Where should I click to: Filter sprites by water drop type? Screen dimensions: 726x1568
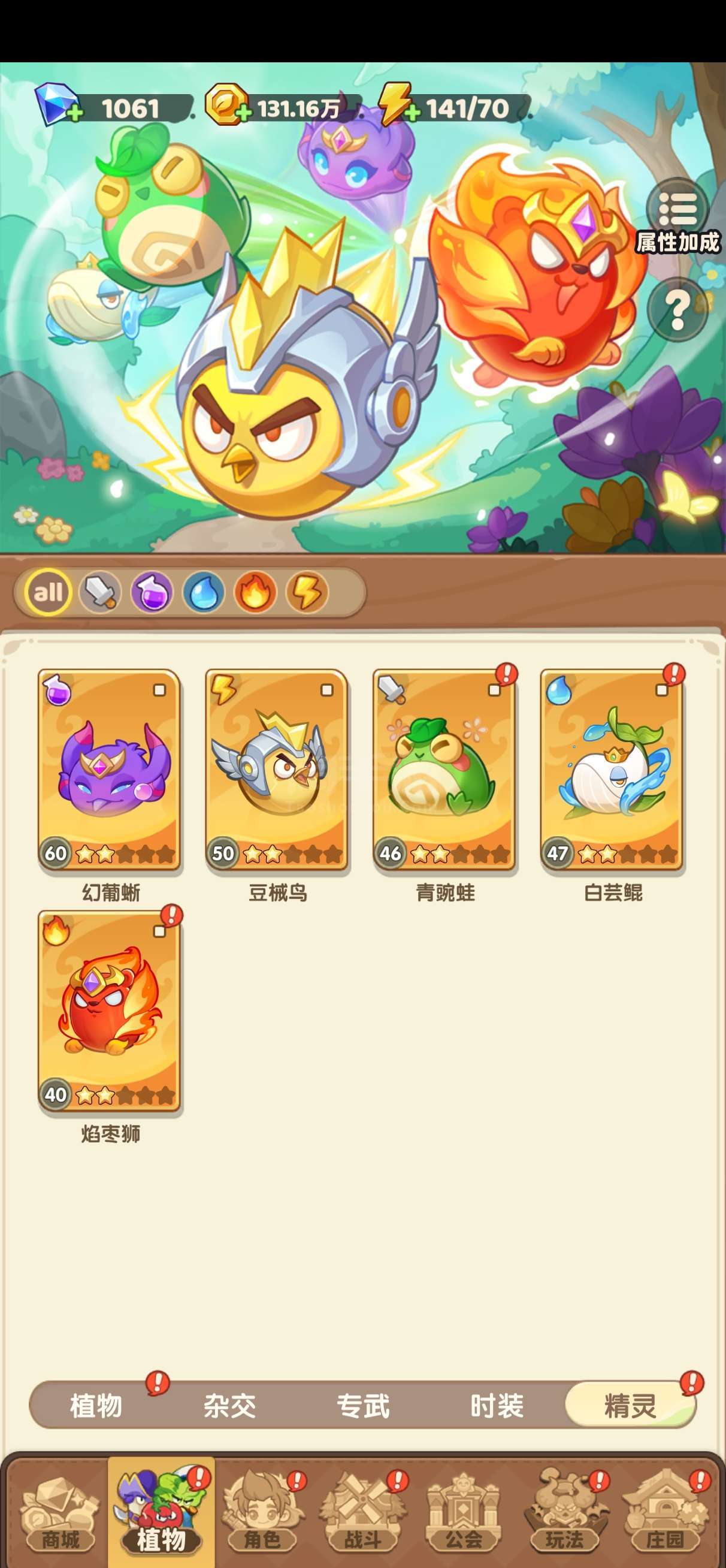[203, 592]
